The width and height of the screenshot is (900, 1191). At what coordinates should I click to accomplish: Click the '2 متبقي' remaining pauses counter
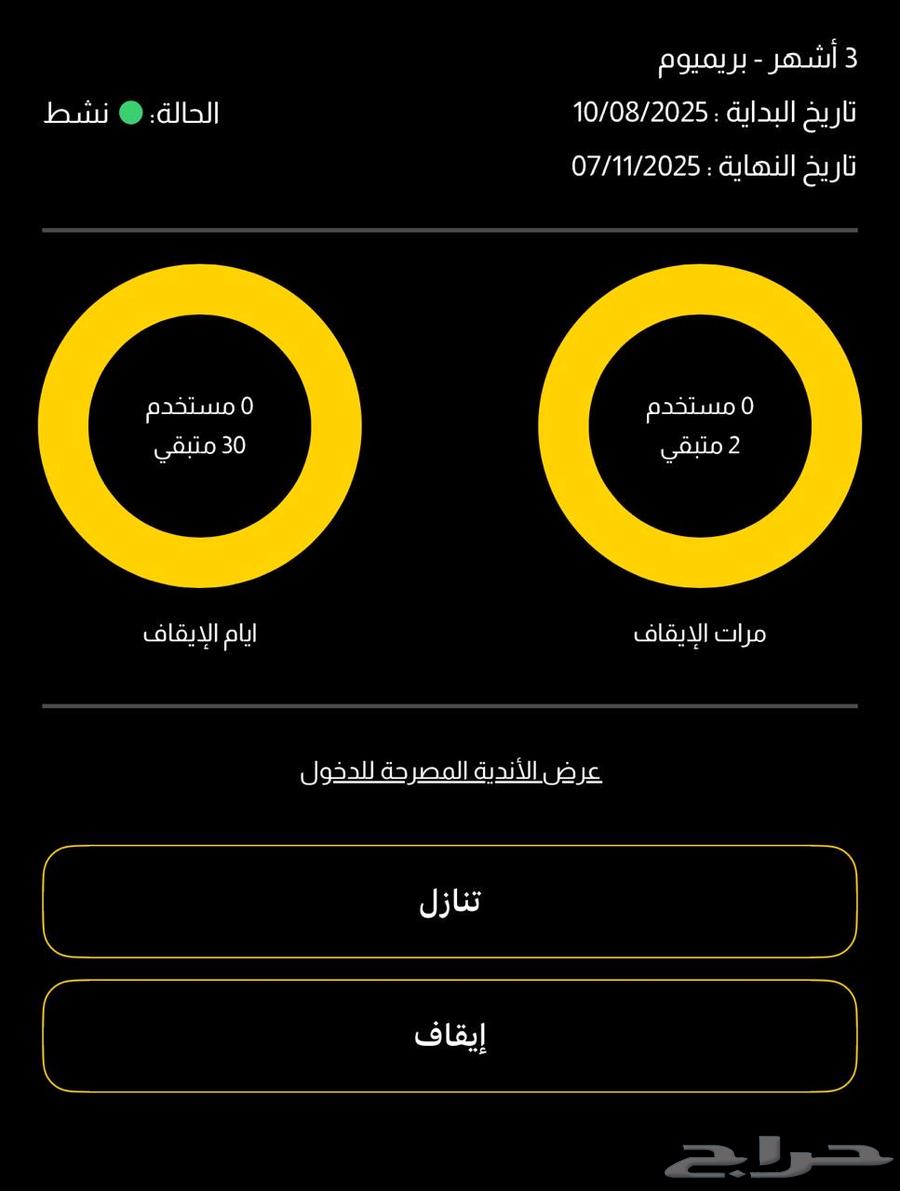click(700, 446)
